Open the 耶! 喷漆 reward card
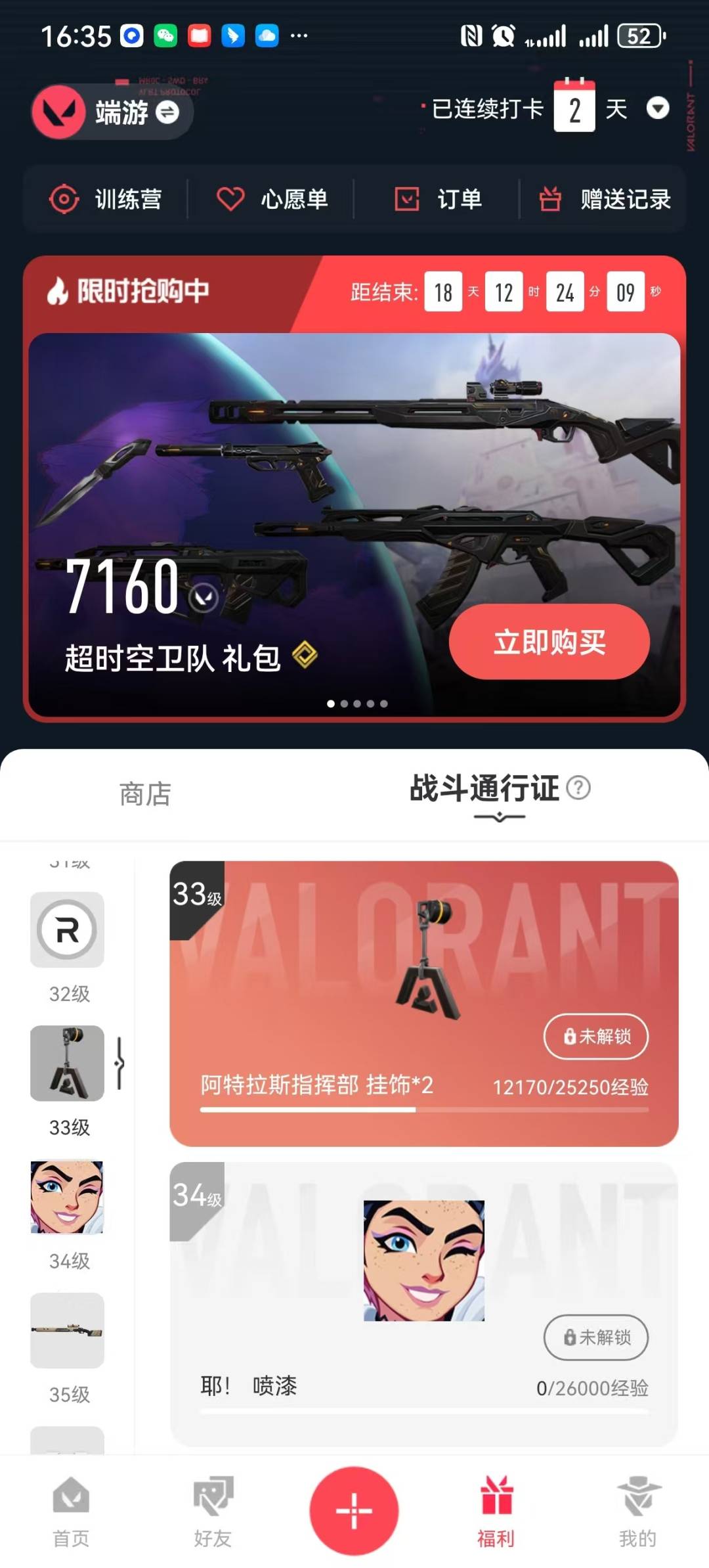709x1568 pixels. point(423,1304)
